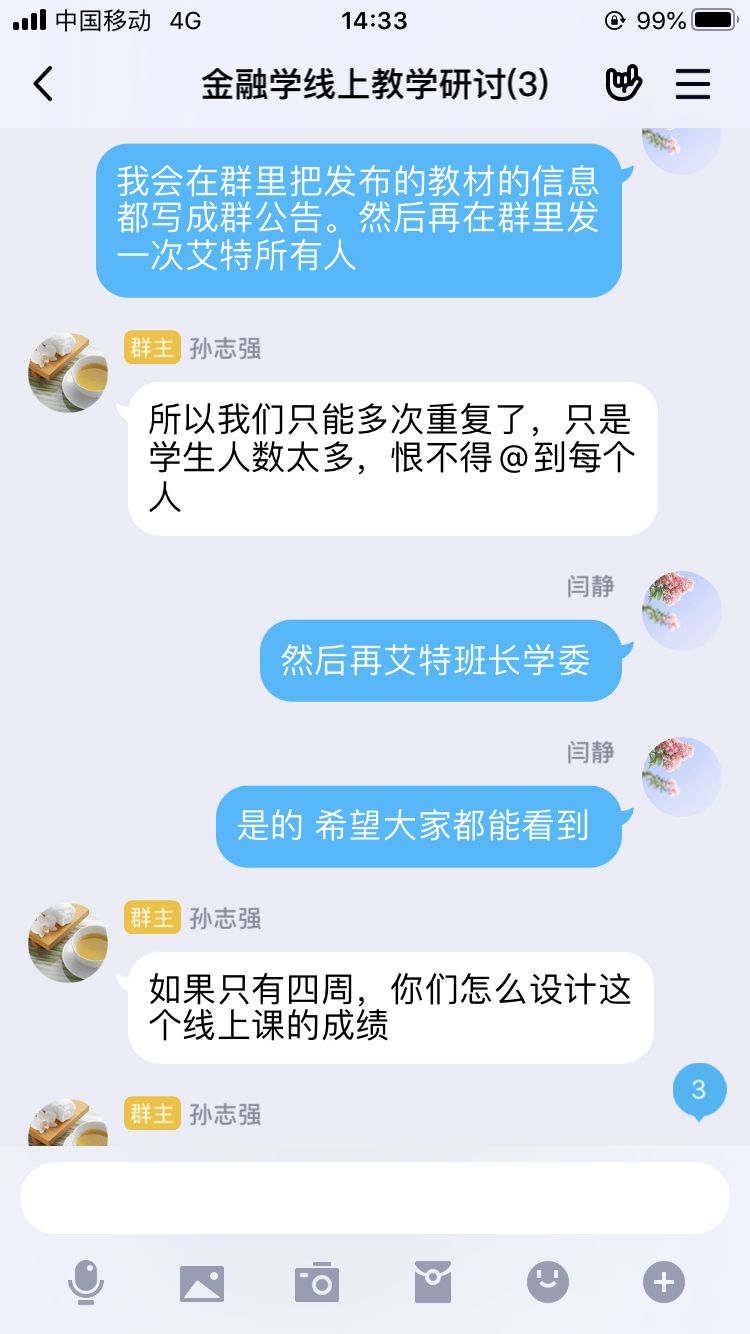The height and width of the screenshot is (1334, 750).
Task: Open the red packet icon
Action: pos(433,1282)
